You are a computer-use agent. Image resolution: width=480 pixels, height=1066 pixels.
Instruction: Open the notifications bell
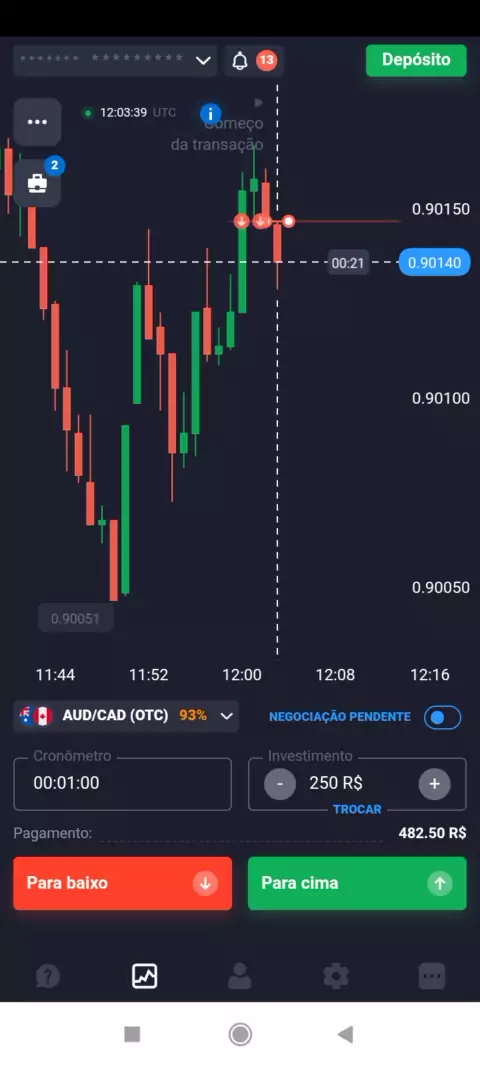240,61
